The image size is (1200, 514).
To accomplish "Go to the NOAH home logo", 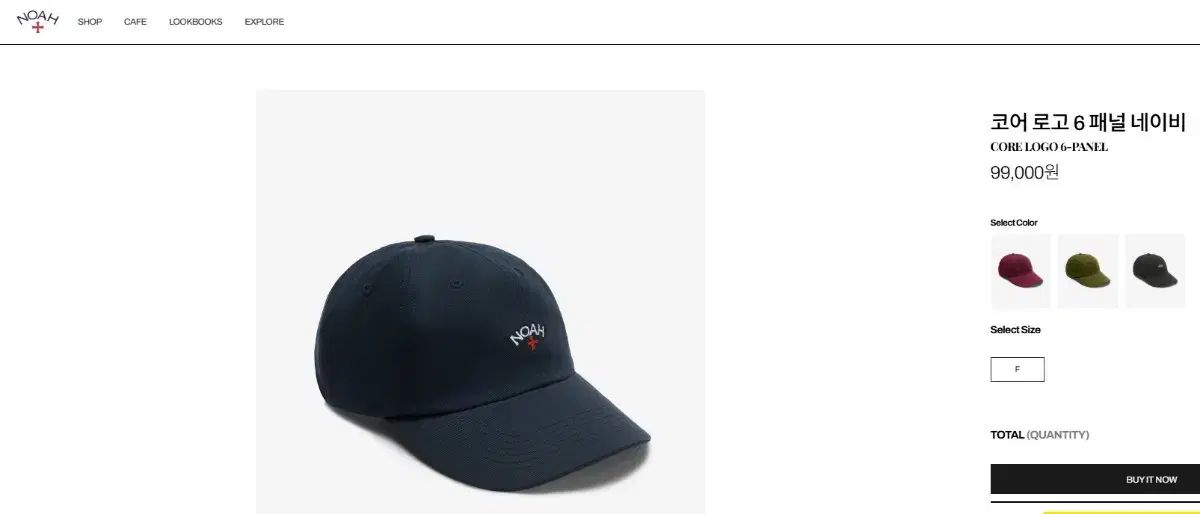I will coord(38,21).
